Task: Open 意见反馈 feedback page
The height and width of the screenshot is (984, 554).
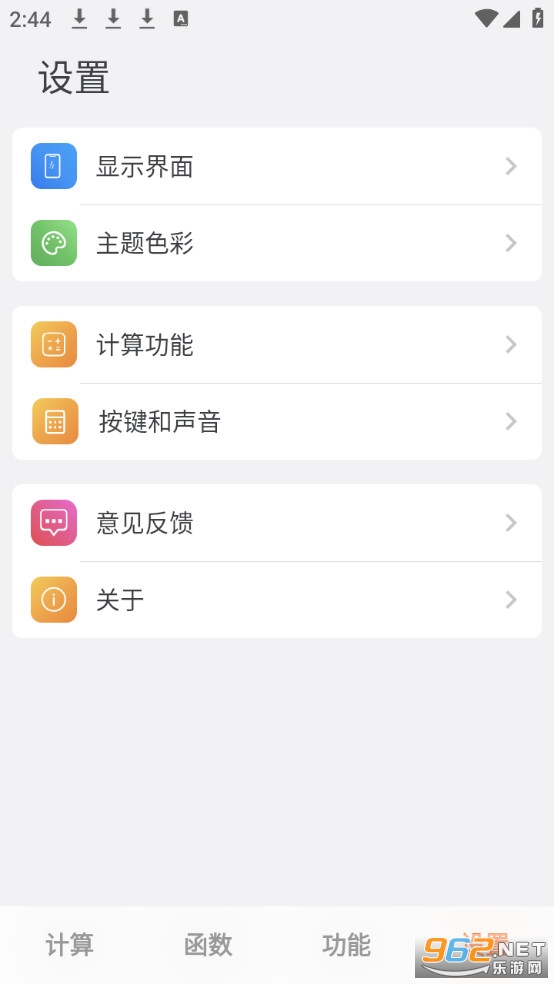Action: (x=277, y=523)
